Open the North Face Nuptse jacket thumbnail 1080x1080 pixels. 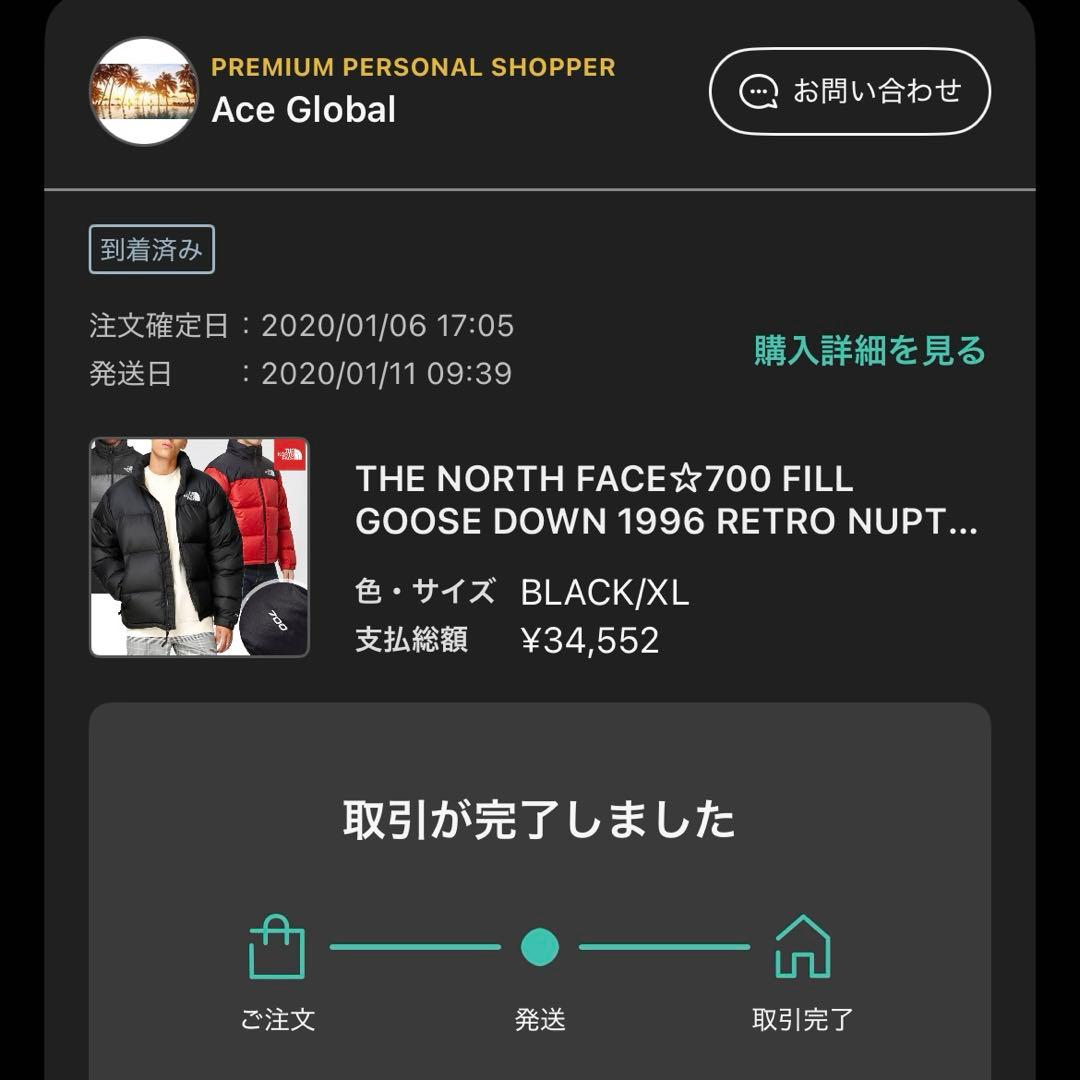pyautogui.click(x=199, y=547)
